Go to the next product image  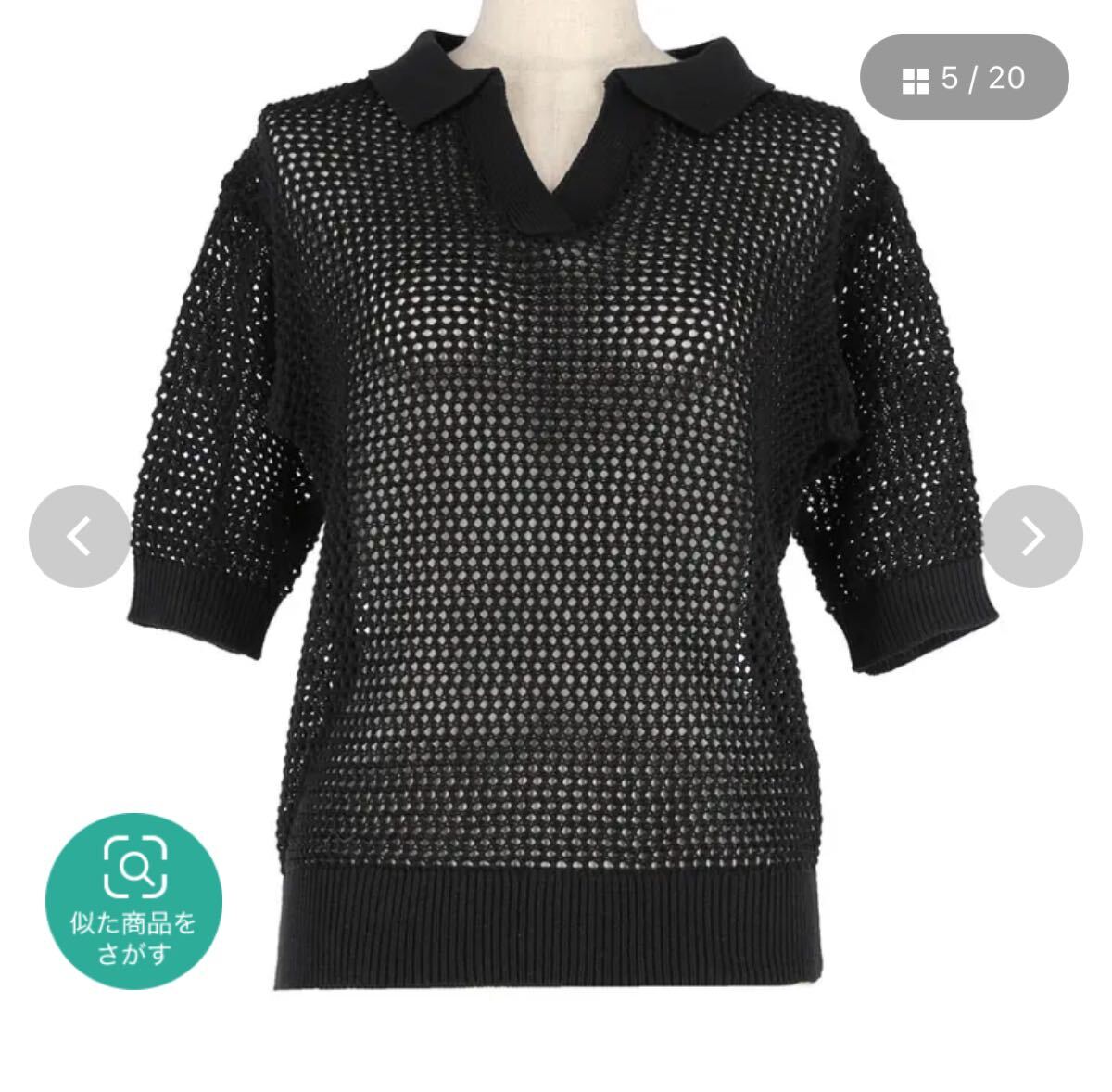coord(1032,536)
